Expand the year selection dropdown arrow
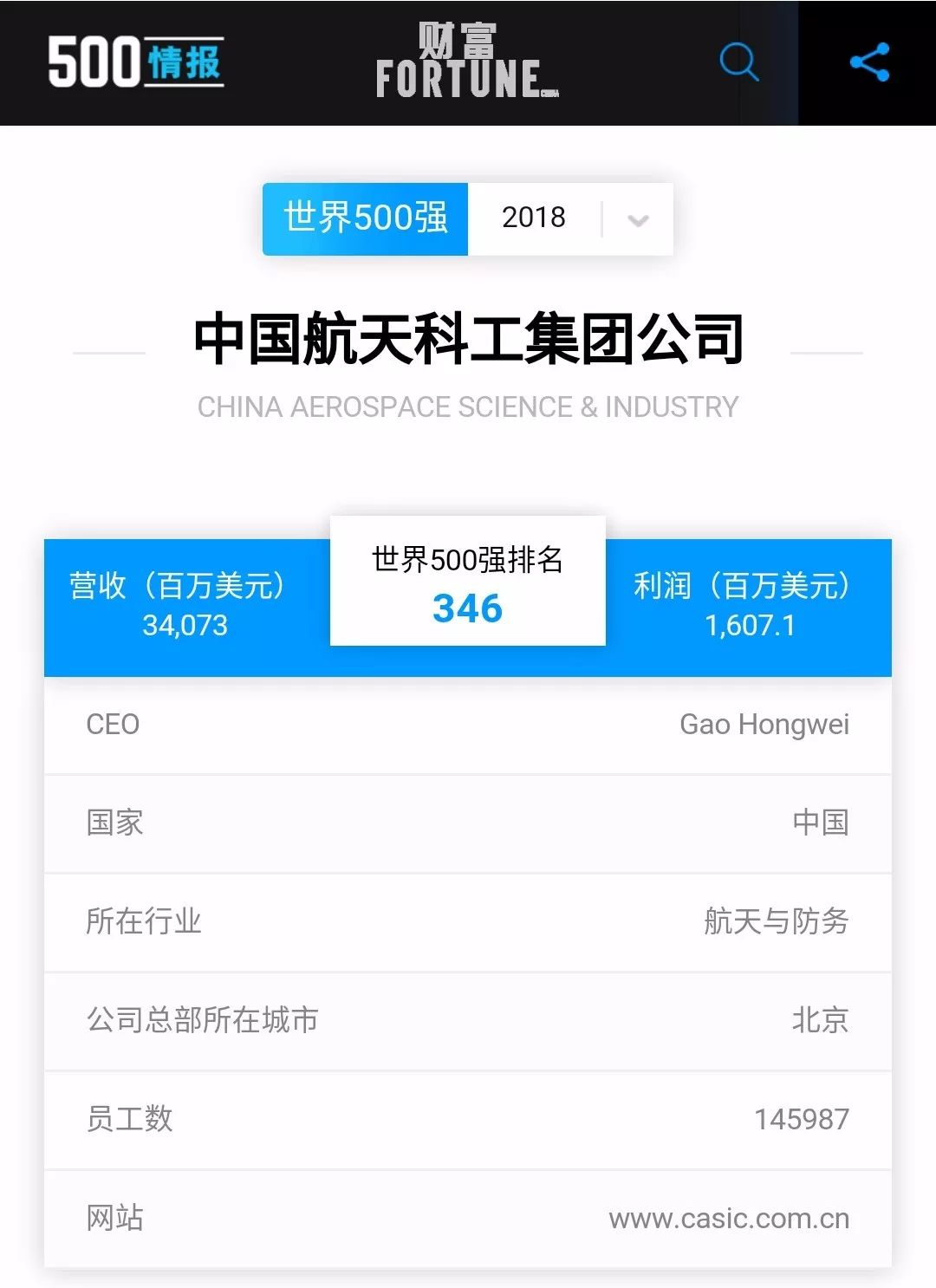Screen dimensions: 936x1288 637,221
